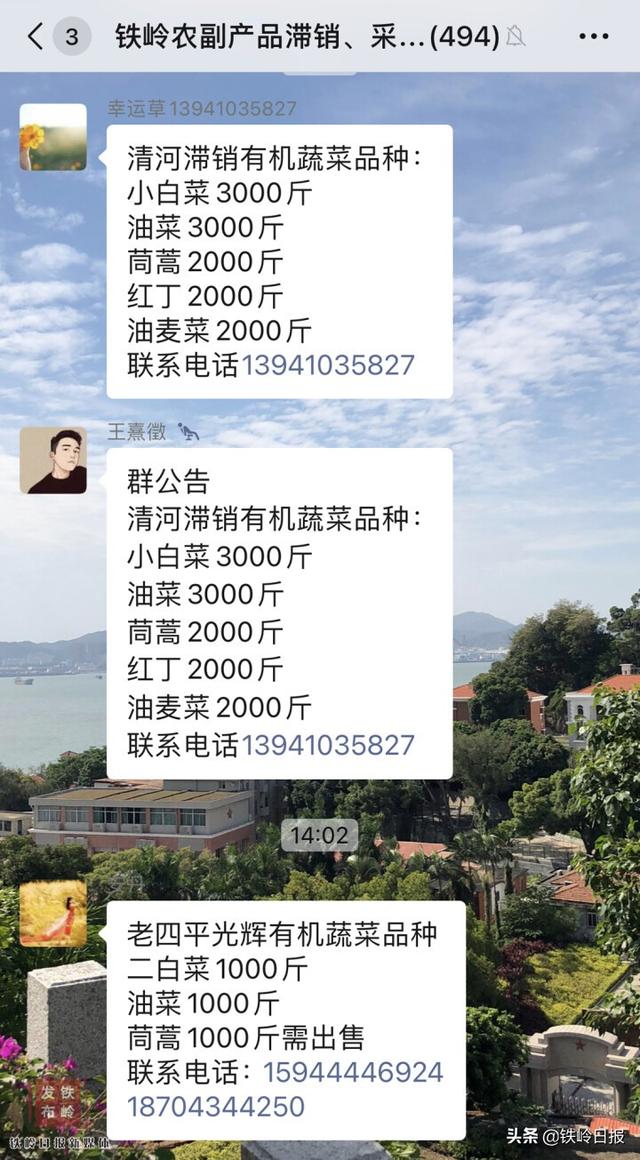The width and height of the screenshot is (640, 1160).
Task: Call the linked number 15944446924
Action: click(x=353, y=1073)
